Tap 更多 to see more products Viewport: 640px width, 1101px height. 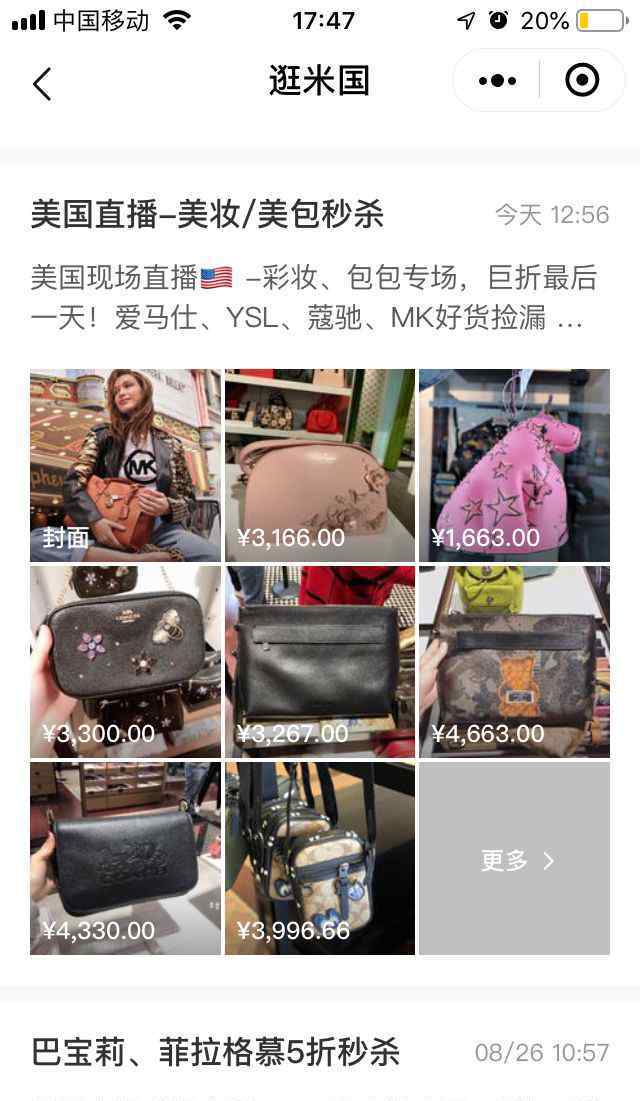click(515, 860)
